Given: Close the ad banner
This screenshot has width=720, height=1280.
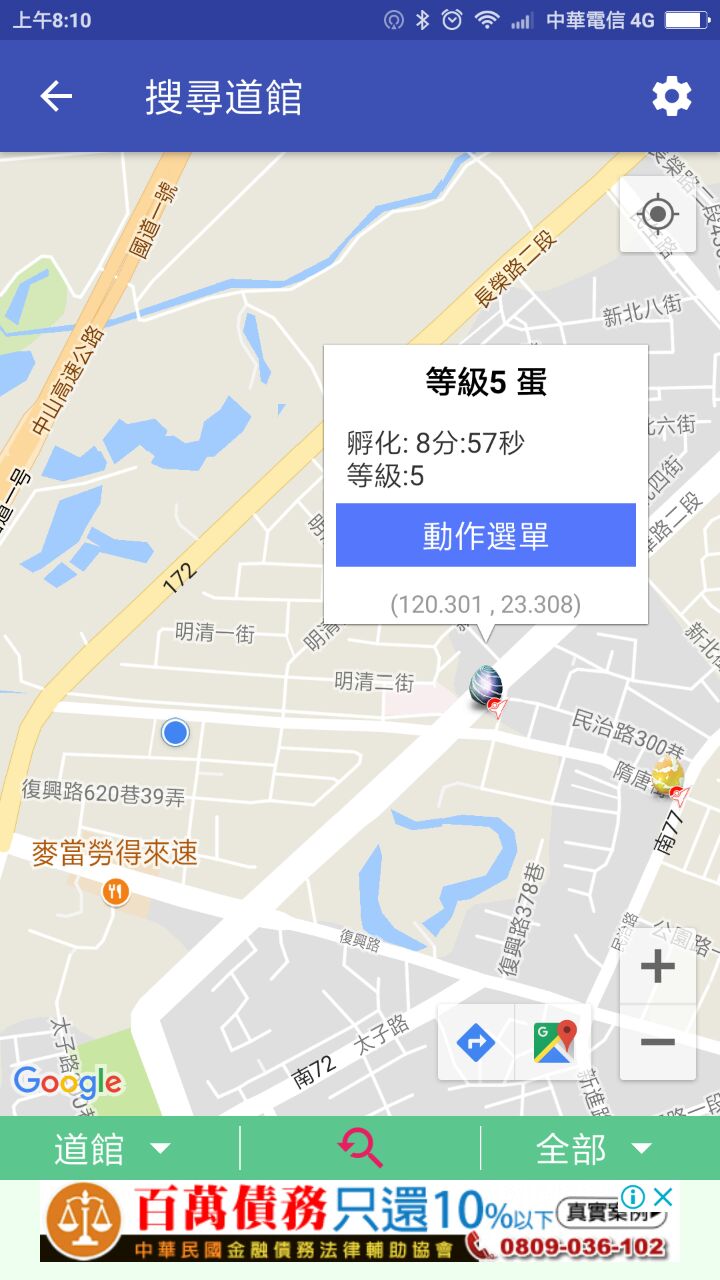Looking at the screenshot, I should point(662,1196).
